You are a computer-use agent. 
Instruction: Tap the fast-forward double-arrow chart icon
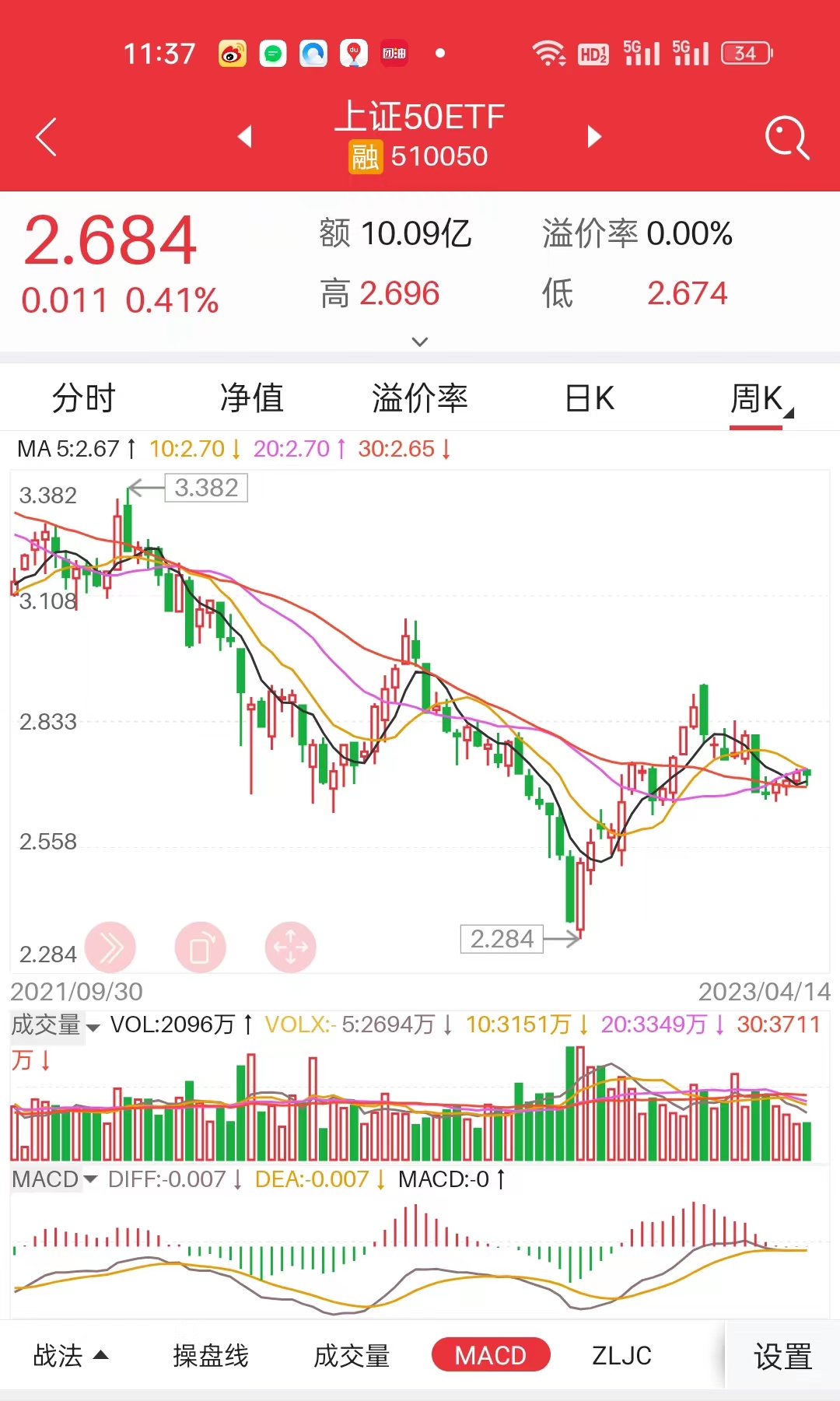[x=111, y=947]
